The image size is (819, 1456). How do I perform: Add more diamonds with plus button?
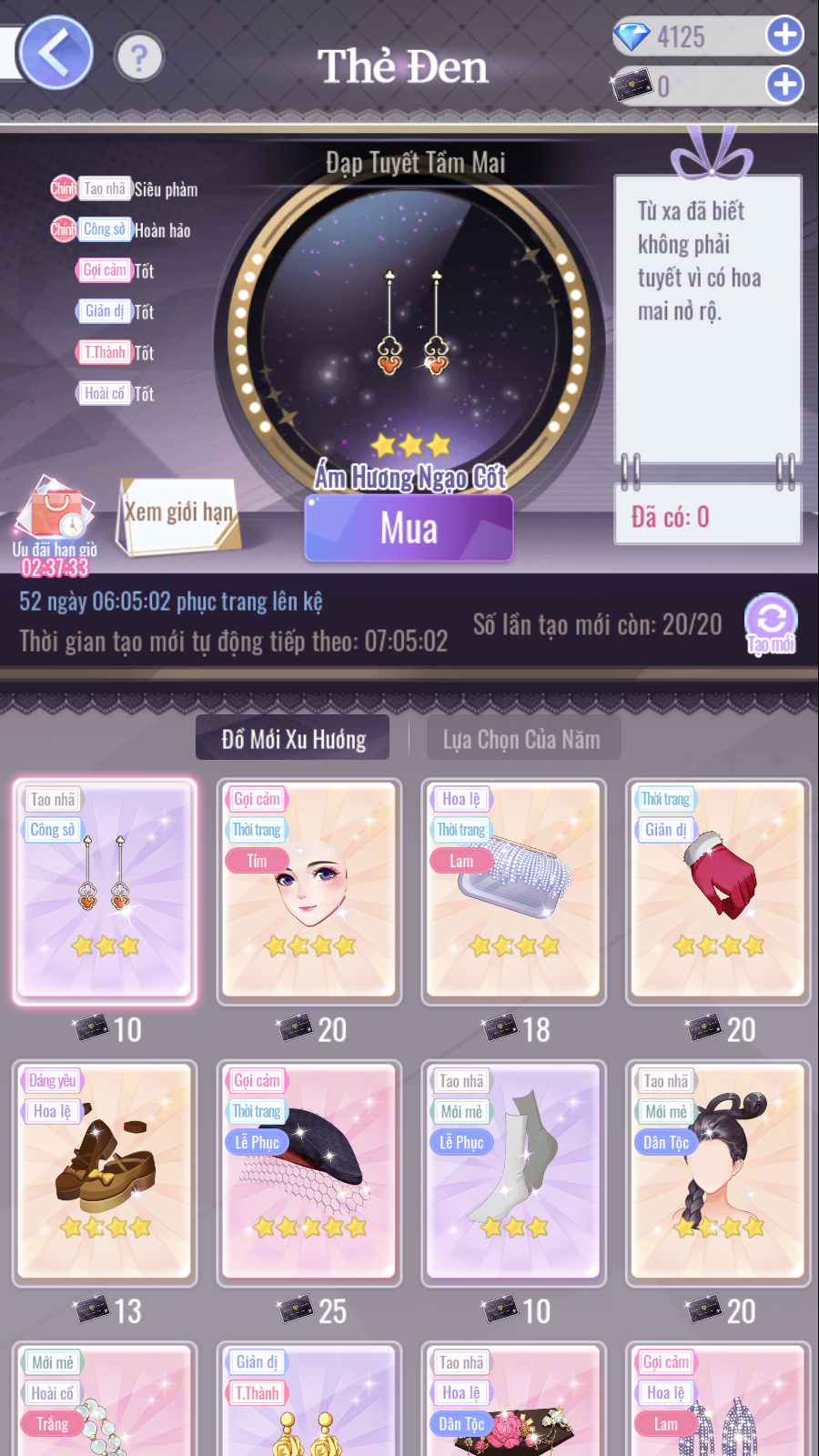pyautogui.click(x=784, y=35)
